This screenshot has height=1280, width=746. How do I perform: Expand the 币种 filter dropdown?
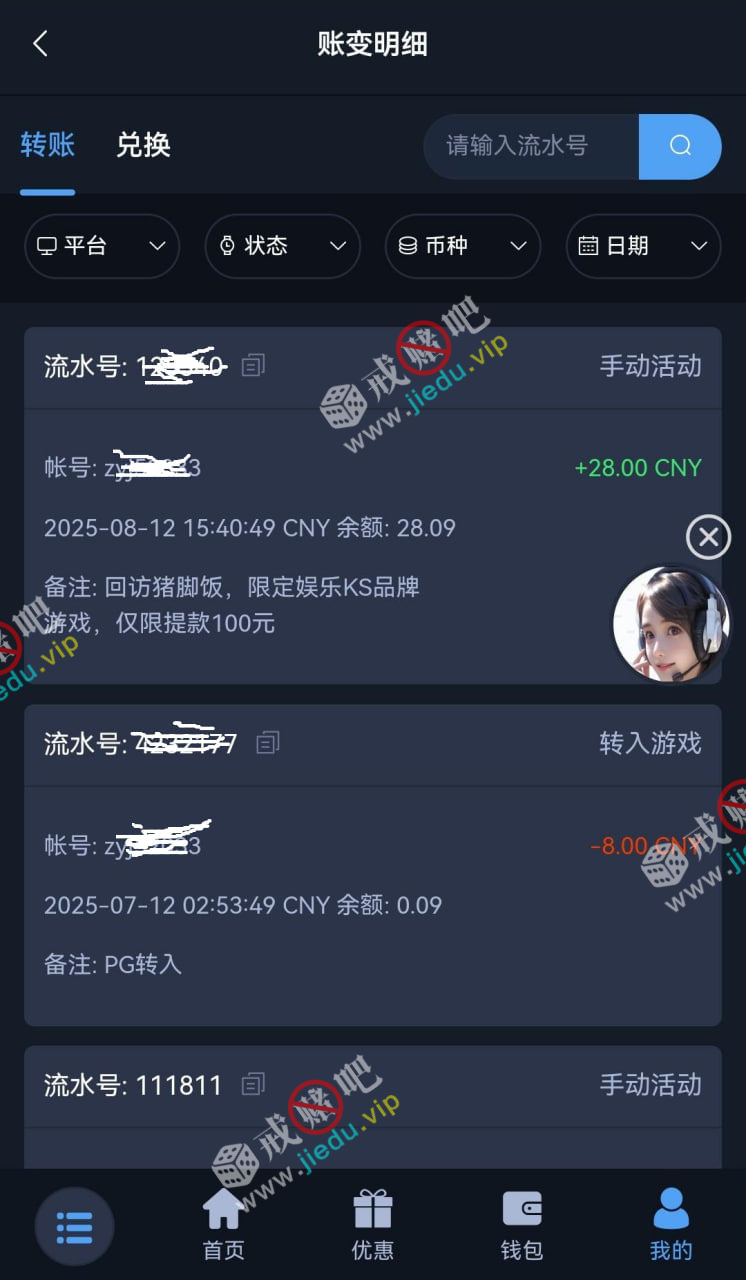click(462, 246)
